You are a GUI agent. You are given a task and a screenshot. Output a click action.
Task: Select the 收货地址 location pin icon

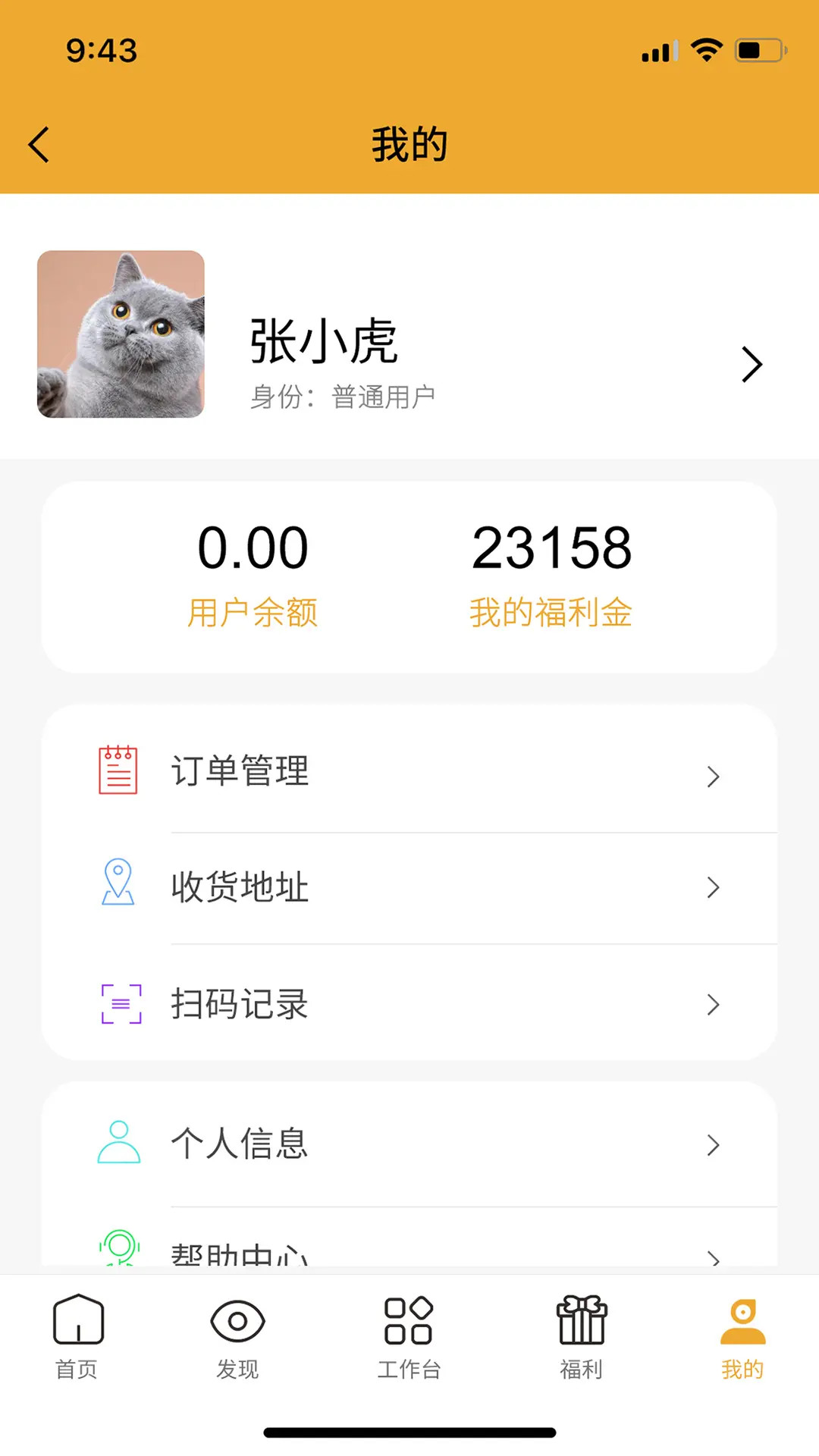click(x=118, y=887)
